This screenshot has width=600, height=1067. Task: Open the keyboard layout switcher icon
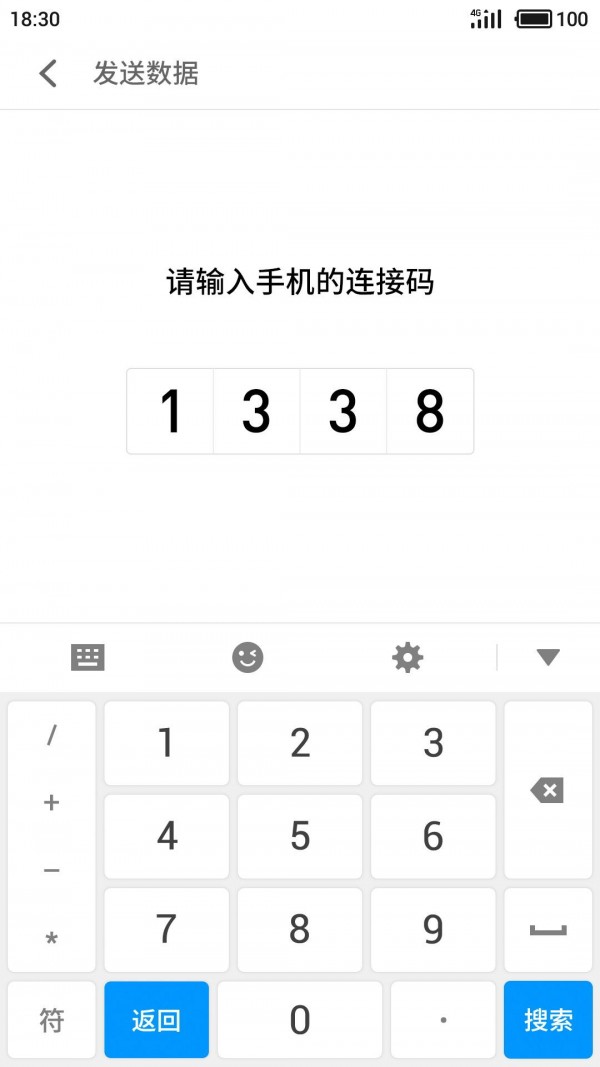coord(88,657)
